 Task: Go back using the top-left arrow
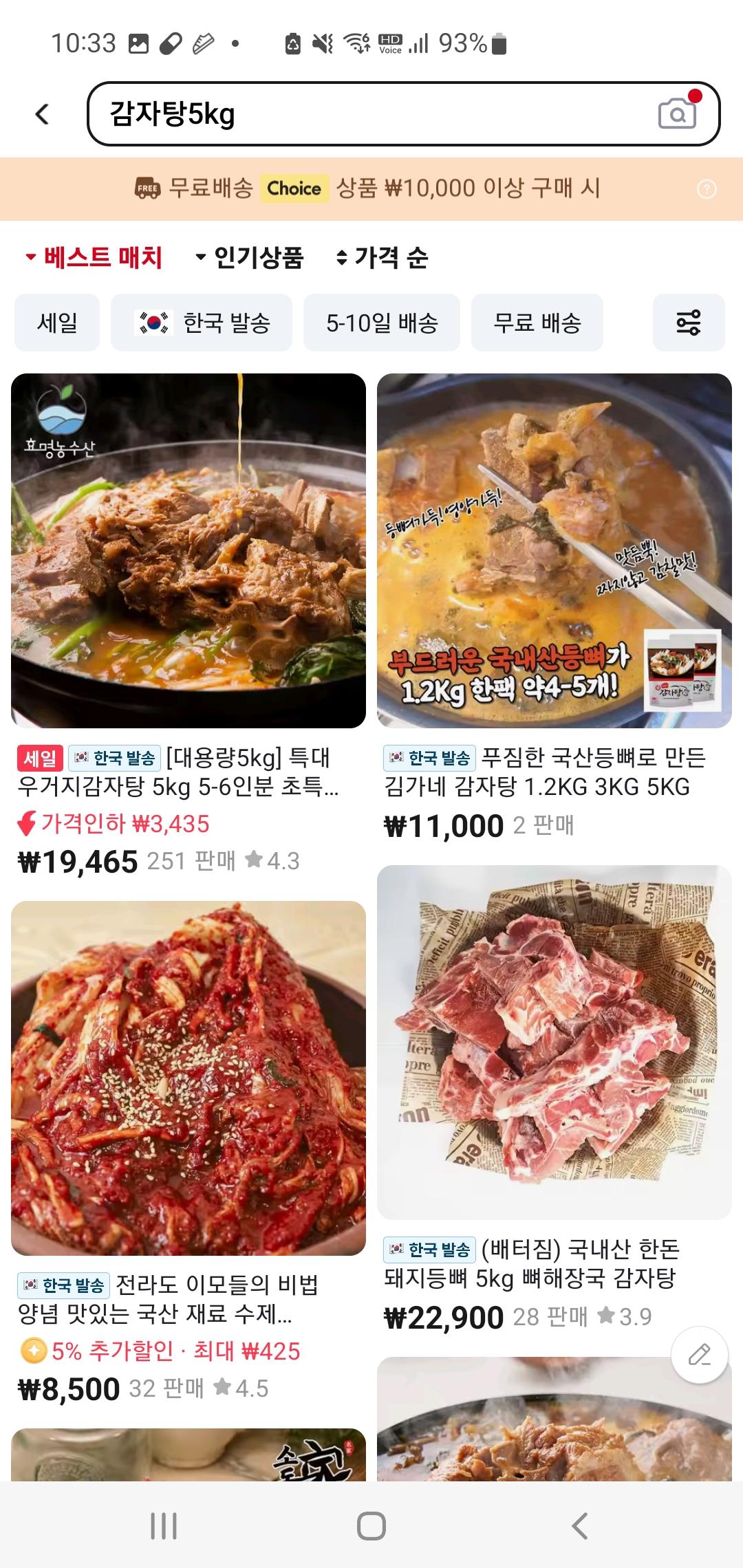(x=43, y=114)
